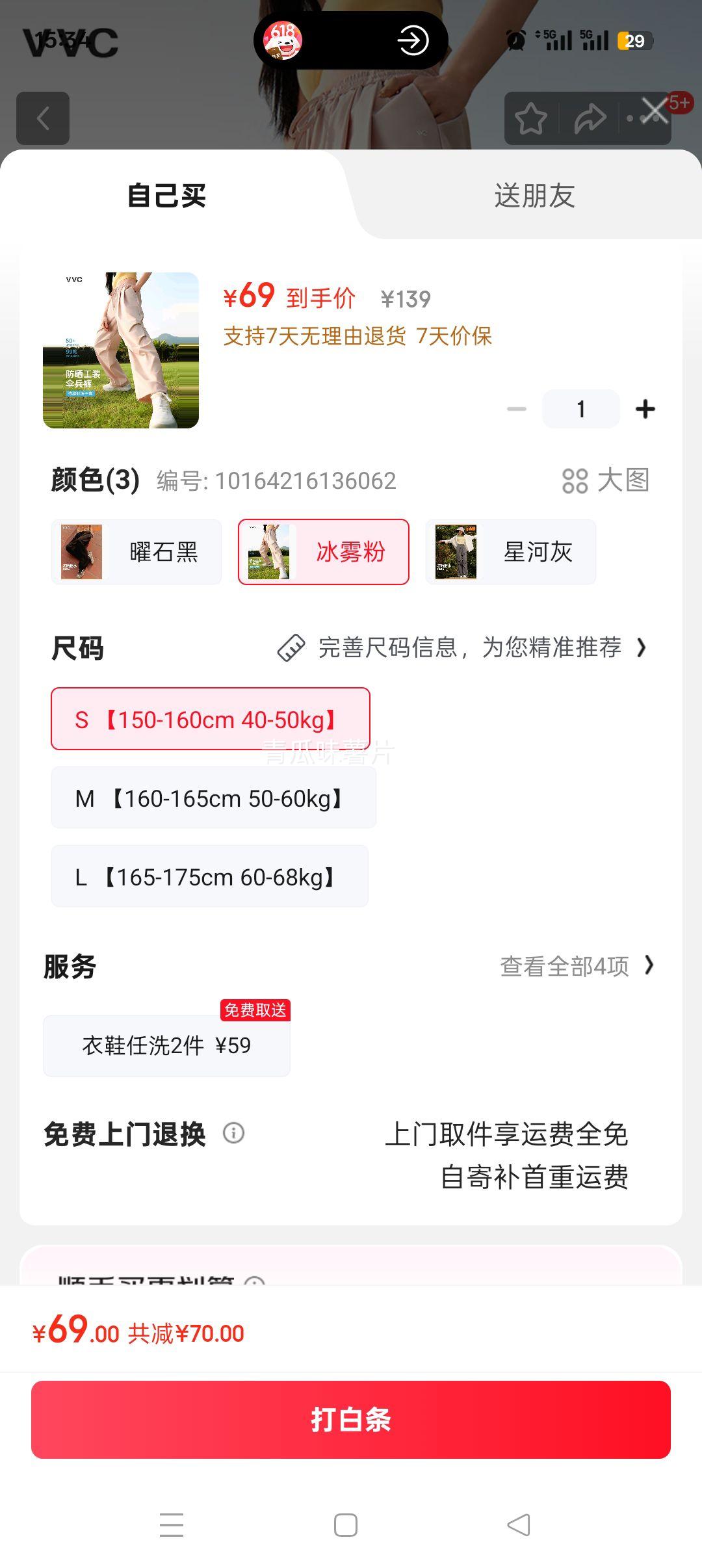Select size M 160-165cm
The height and width of the screenshot is (1568, 702).
point(214,798)
